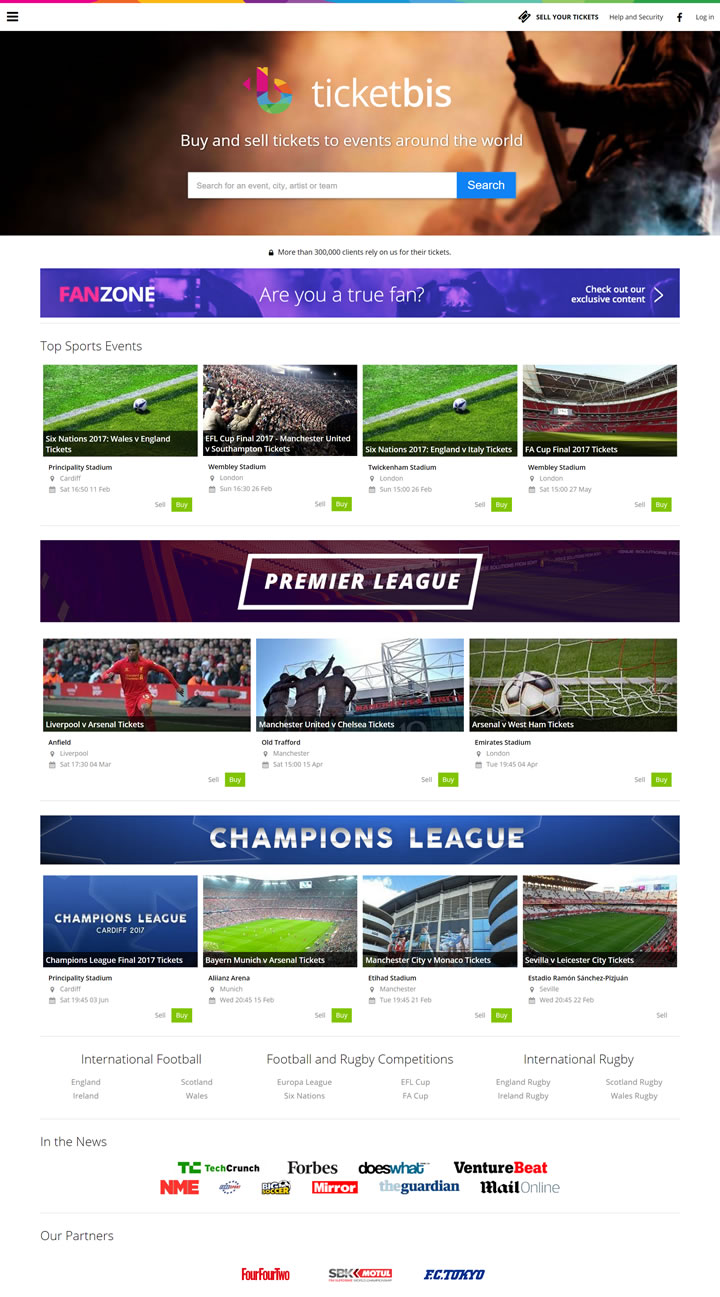720x1297 pixels.
Task: Open Help and Security
Action: tap(636, 17)
